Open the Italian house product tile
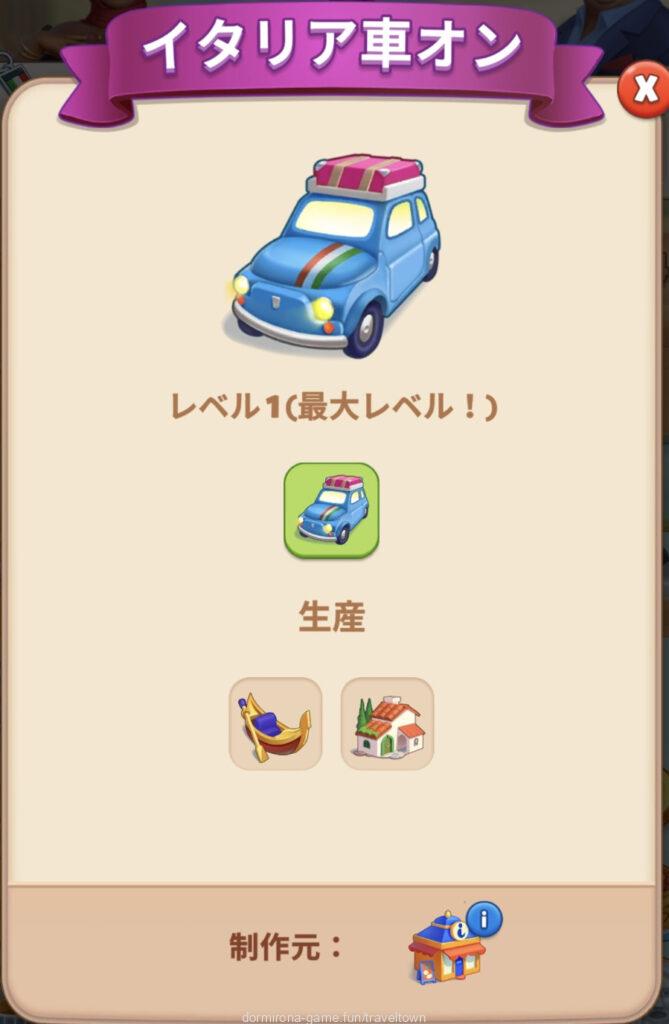 click(387, 724)
